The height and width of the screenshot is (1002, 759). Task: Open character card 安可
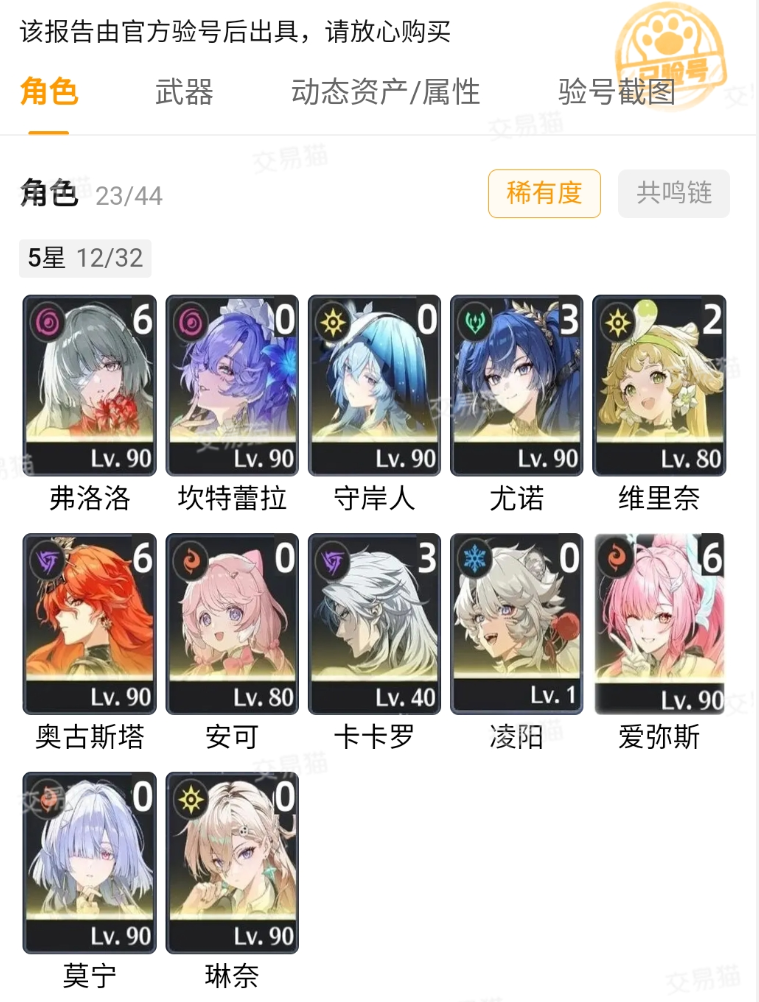232,624
